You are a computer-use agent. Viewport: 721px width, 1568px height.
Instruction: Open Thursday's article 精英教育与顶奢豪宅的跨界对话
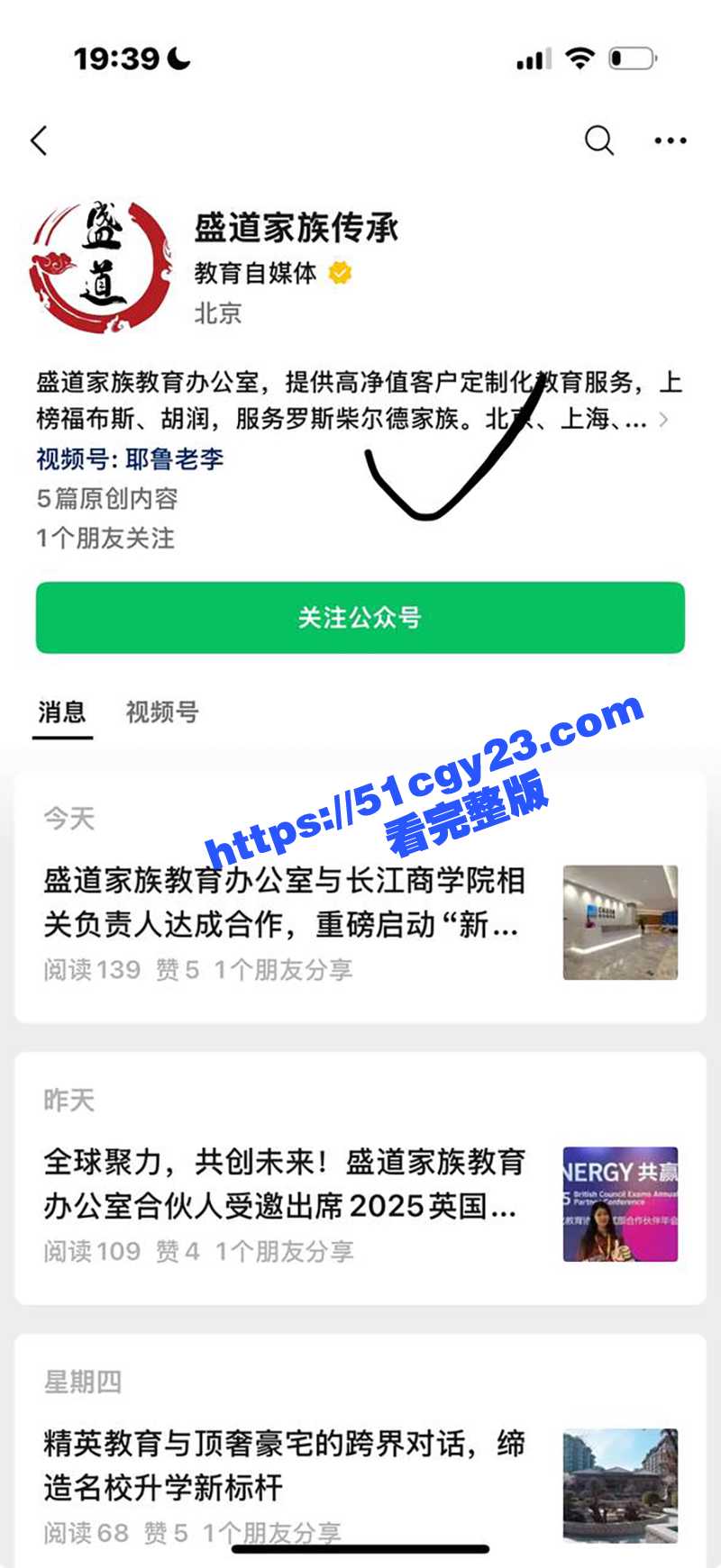click(284, 1465)
